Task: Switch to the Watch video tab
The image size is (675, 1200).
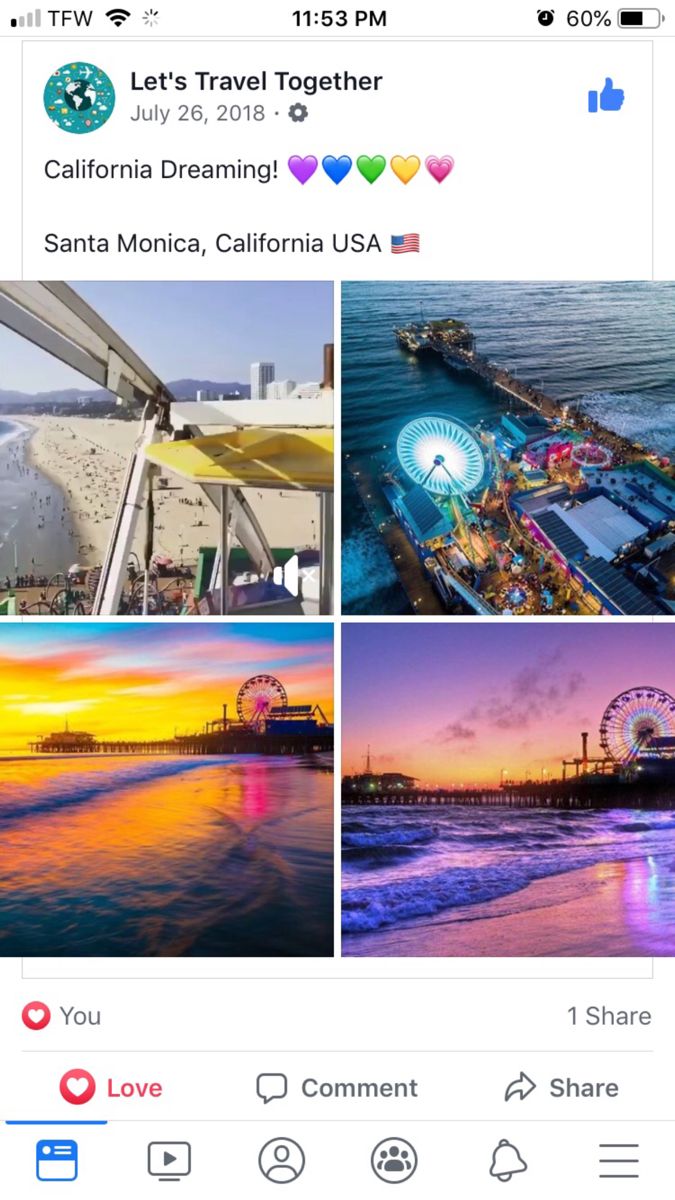Action: tap(169, 1161)
